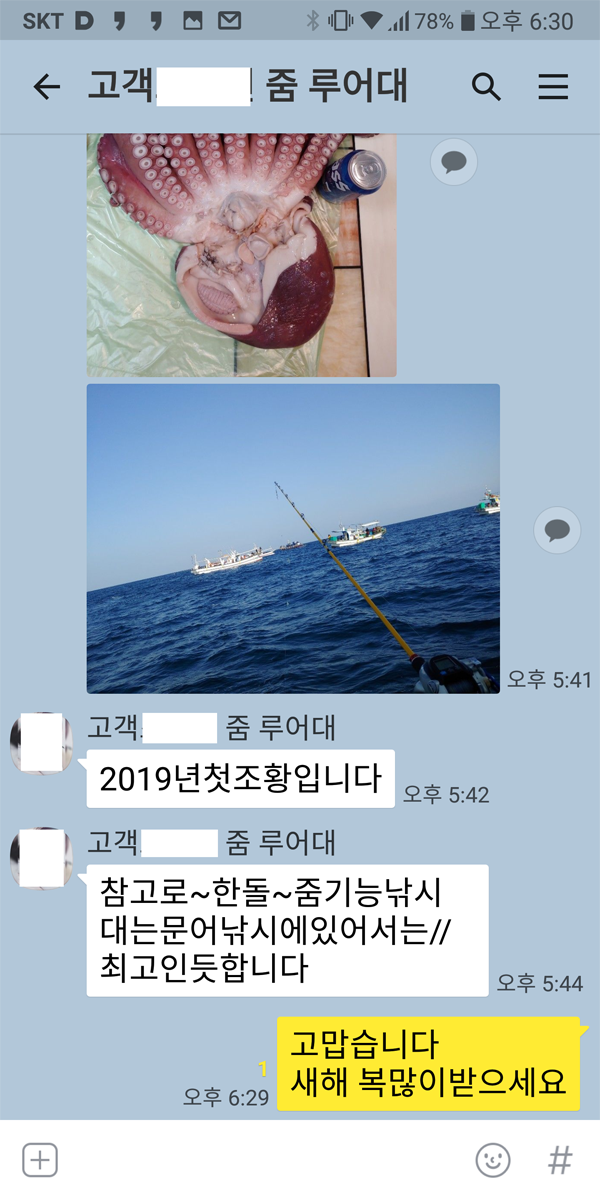View sender profile beside 참고로~한돌 message
The width and height of the screenshot is (600, 1200).
pos(42,856)
